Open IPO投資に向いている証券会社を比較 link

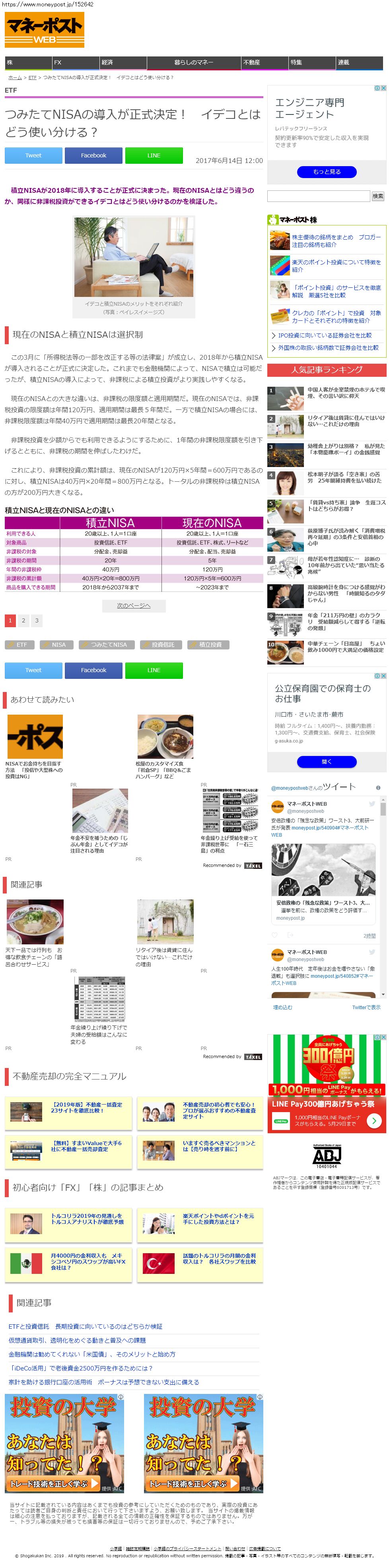(x=325, y=335)
